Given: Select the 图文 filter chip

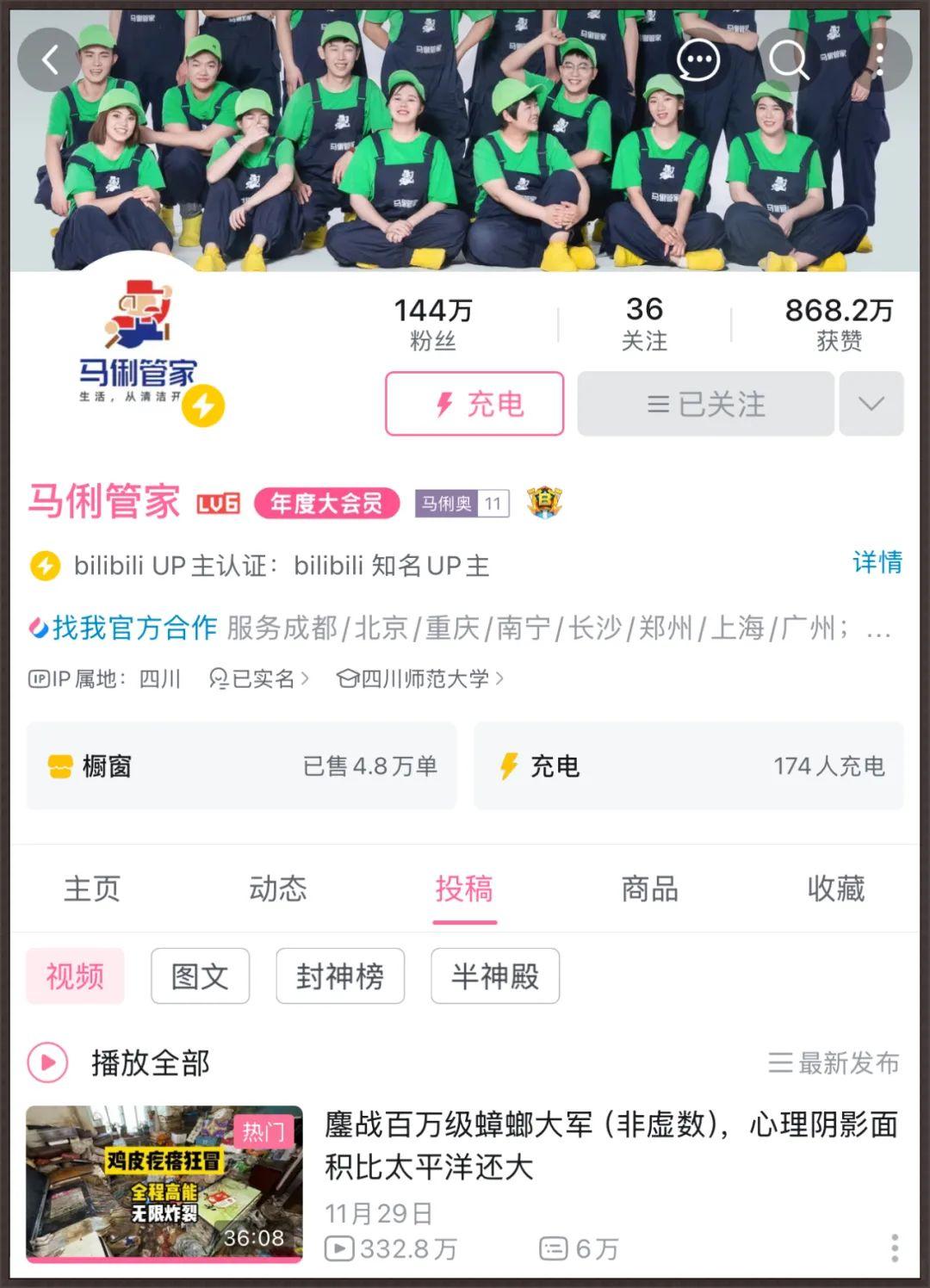Looking at the screenshot, I should tap(200, 976).
